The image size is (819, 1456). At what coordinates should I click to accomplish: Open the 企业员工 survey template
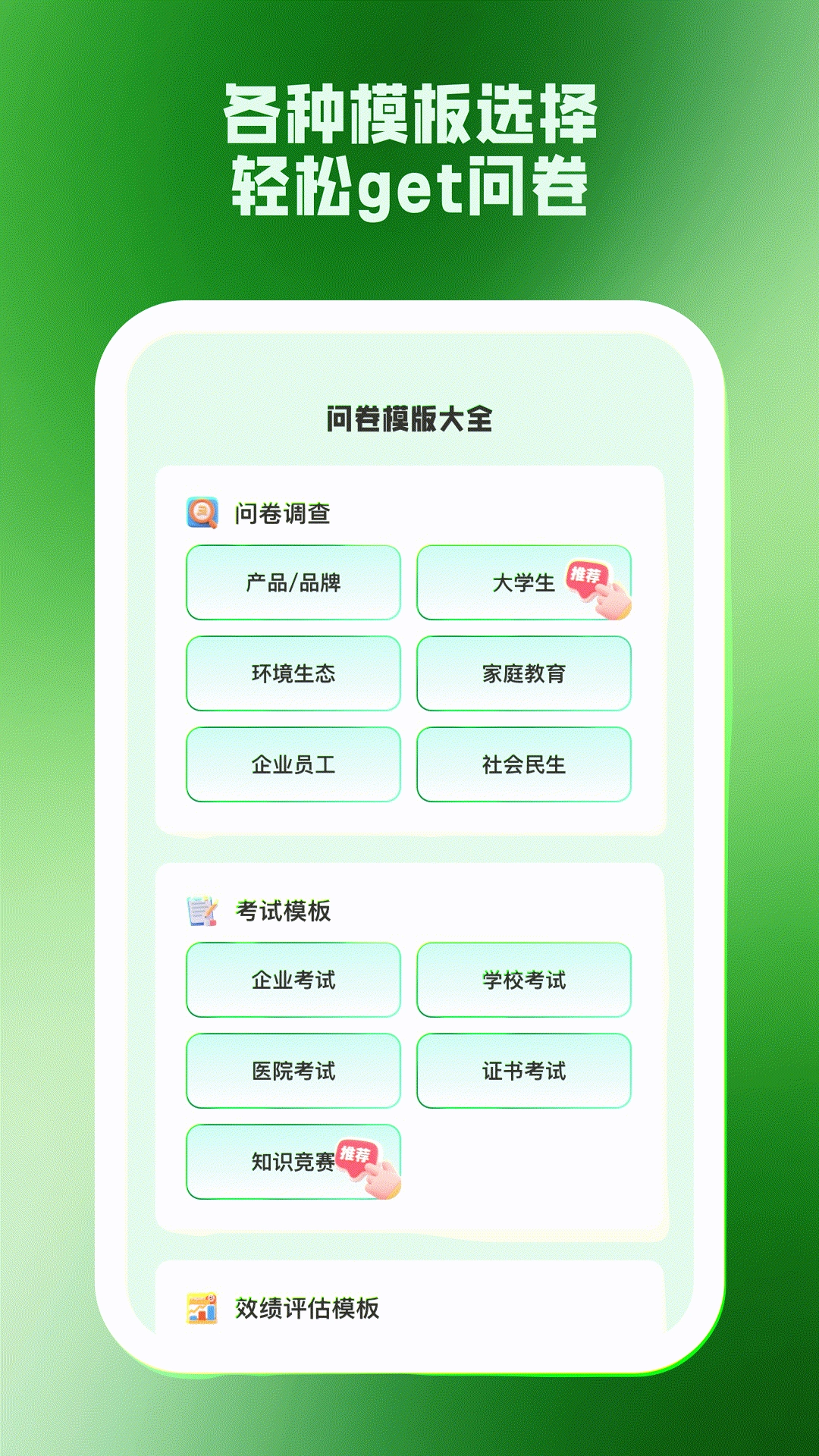[293, 765]
